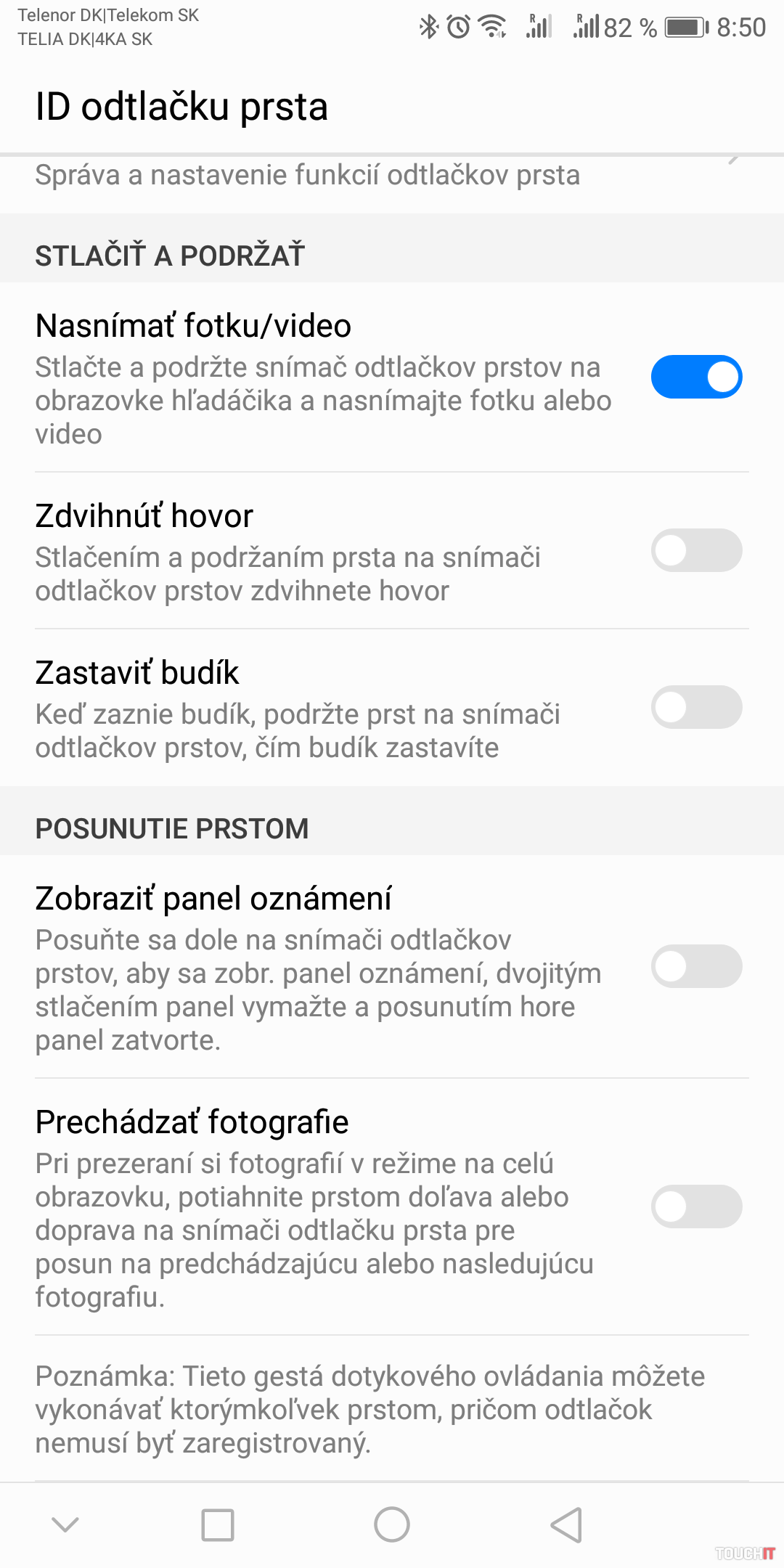Enable Zobraziť panel oznámení switch

[x=696, y=966]
